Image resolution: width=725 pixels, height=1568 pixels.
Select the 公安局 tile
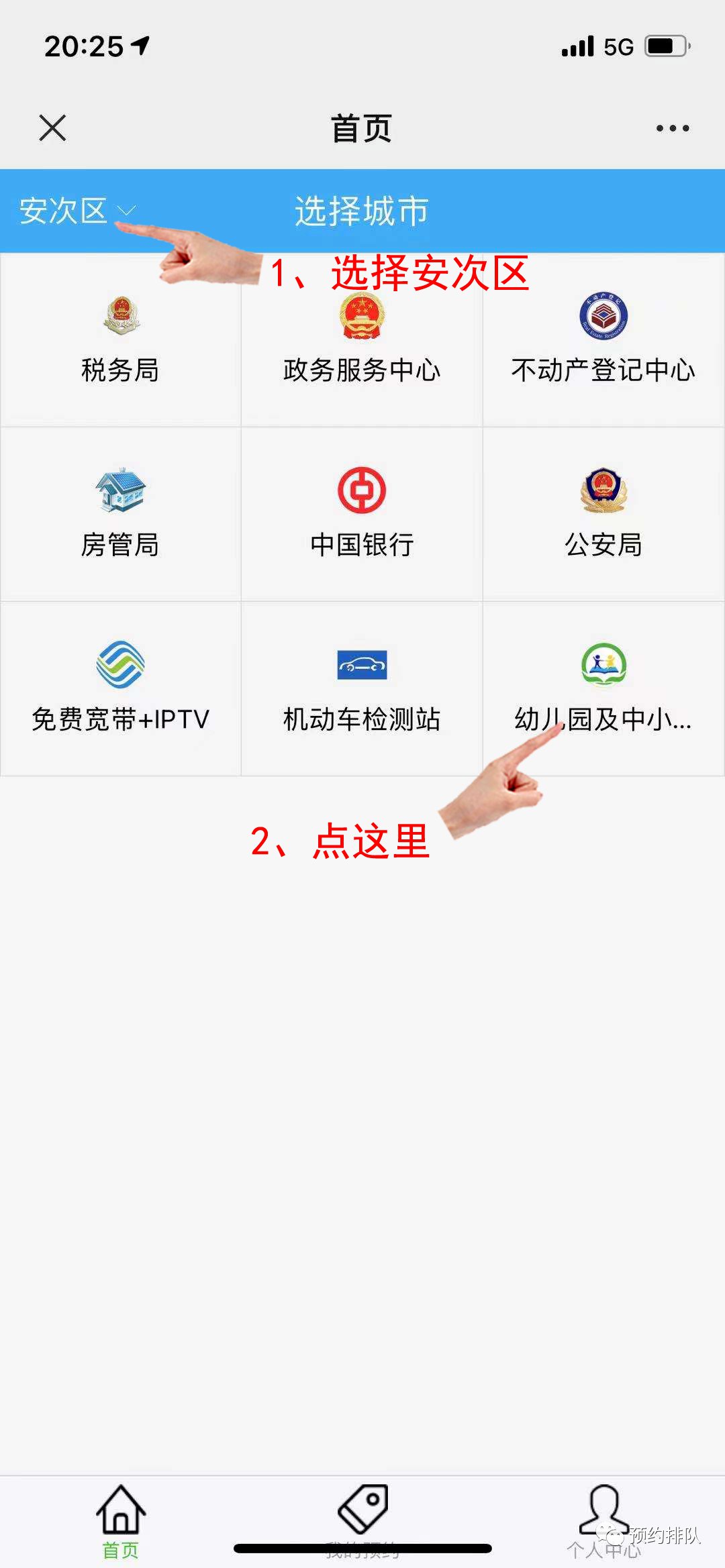point(603,515)
